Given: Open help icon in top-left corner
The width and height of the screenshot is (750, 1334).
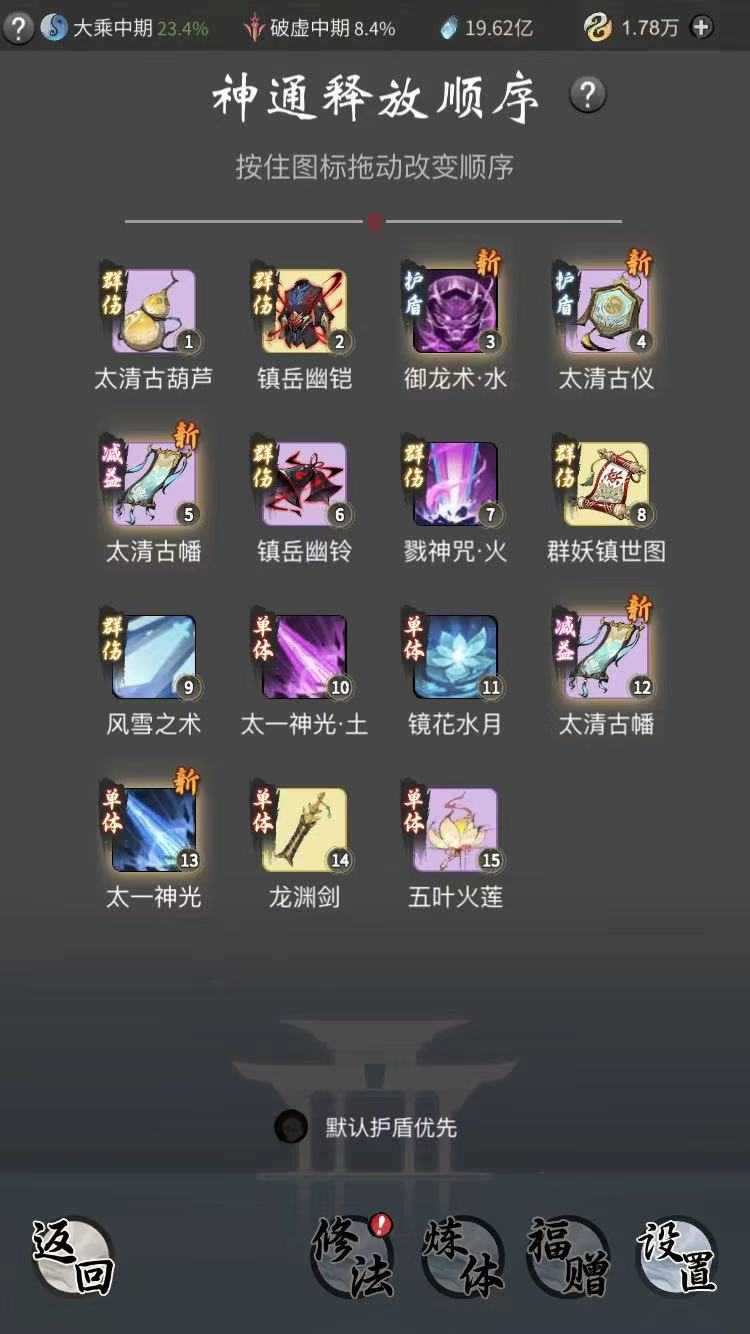Looking at the screenshot, I should pos(17,27).
